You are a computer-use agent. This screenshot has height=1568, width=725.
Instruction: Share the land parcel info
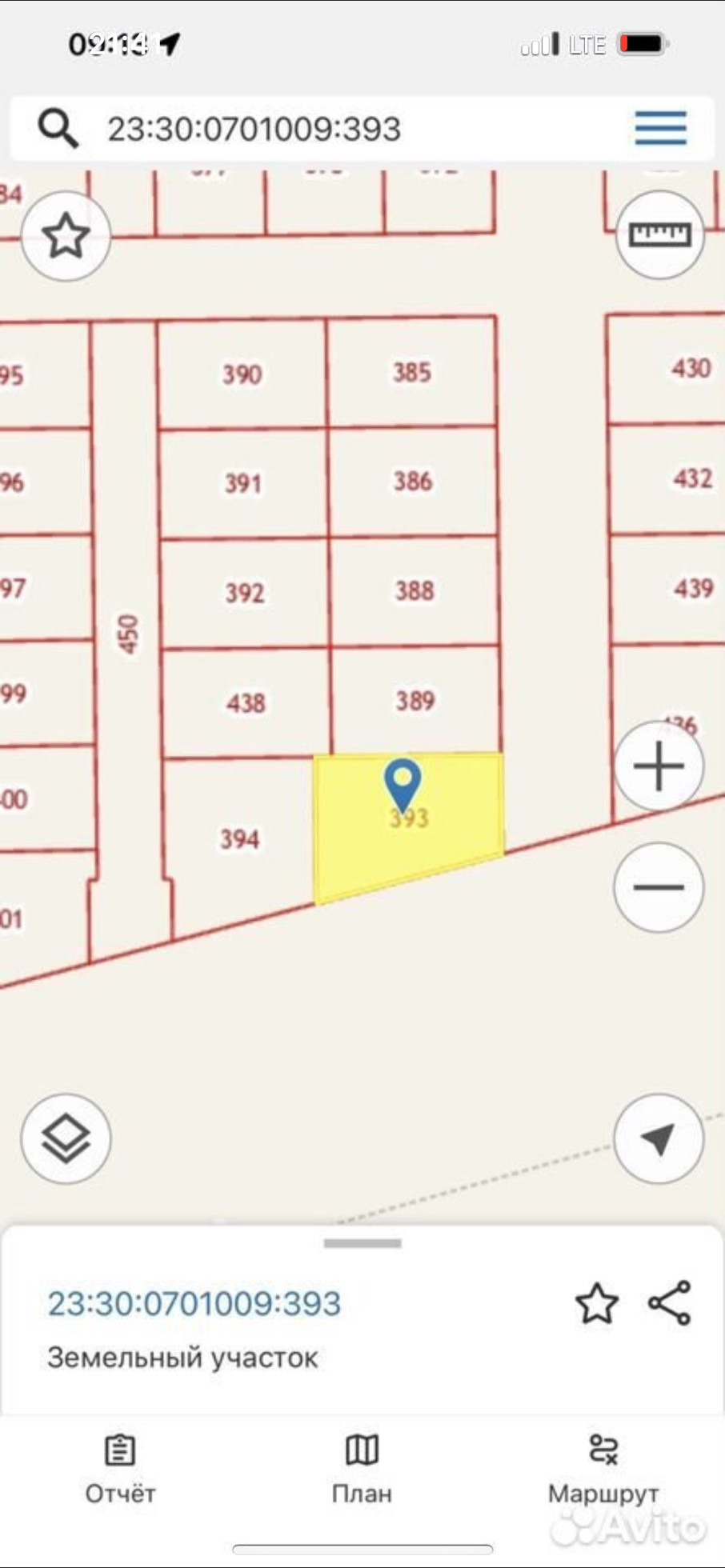click(670, 1303)
